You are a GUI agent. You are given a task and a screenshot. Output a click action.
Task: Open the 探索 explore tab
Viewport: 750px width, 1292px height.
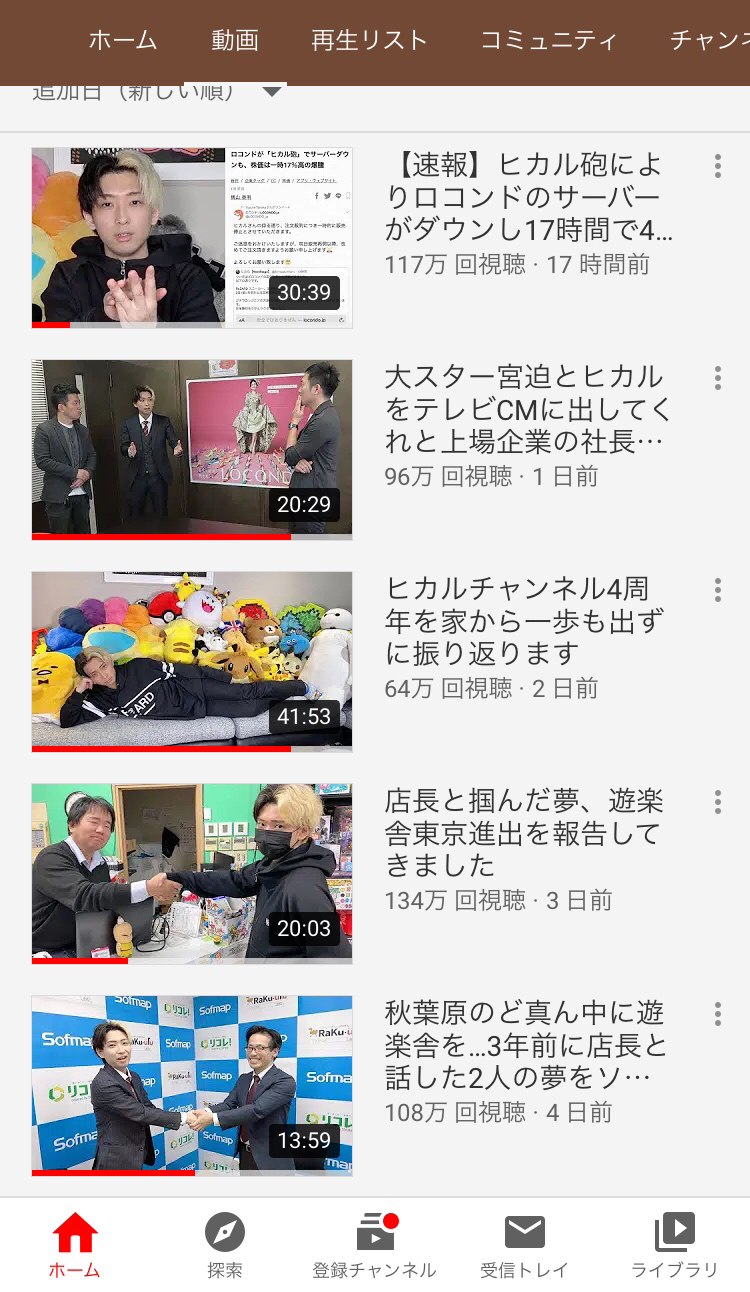[225, 1245]
